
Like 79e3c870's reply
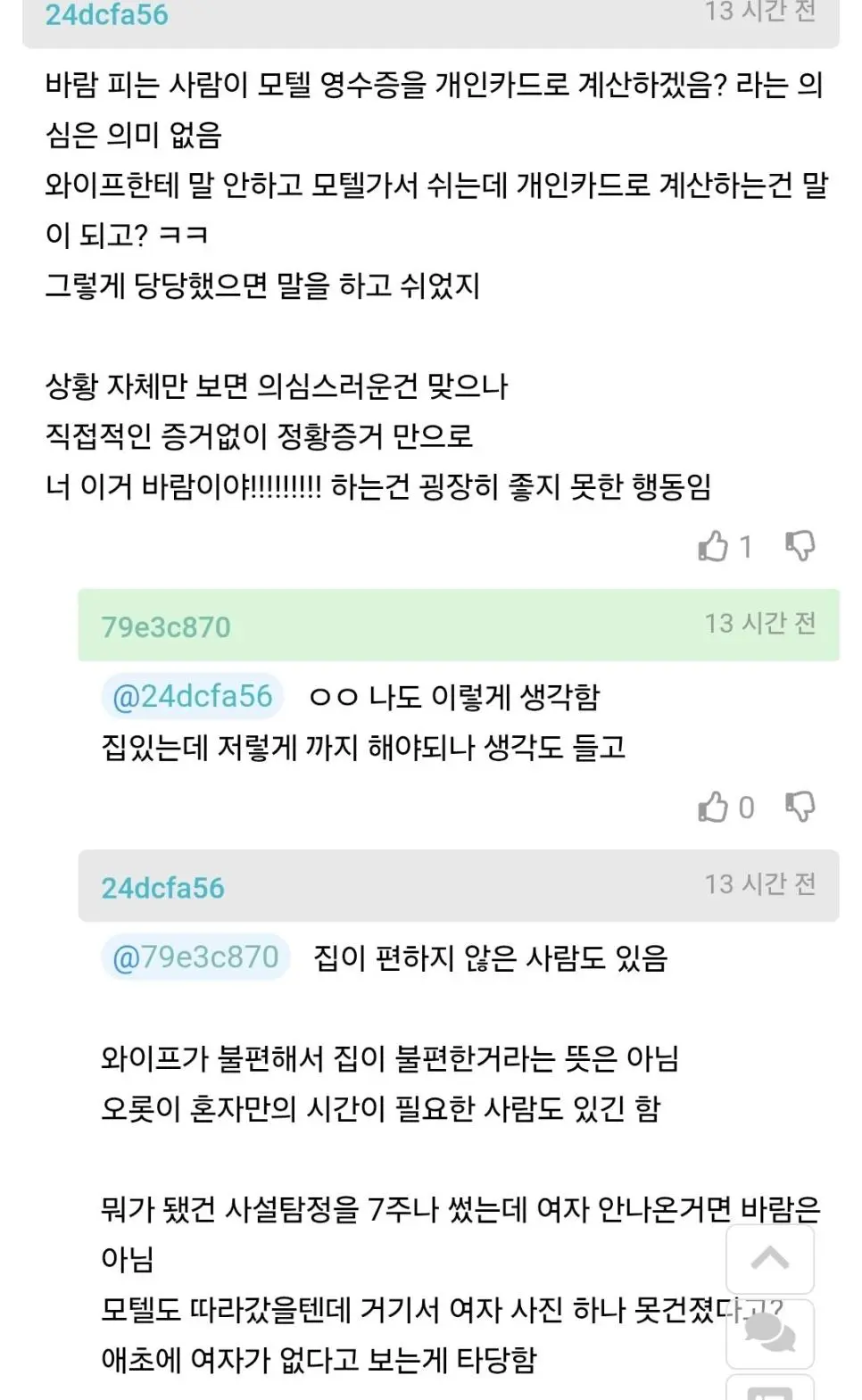point(714,808)
